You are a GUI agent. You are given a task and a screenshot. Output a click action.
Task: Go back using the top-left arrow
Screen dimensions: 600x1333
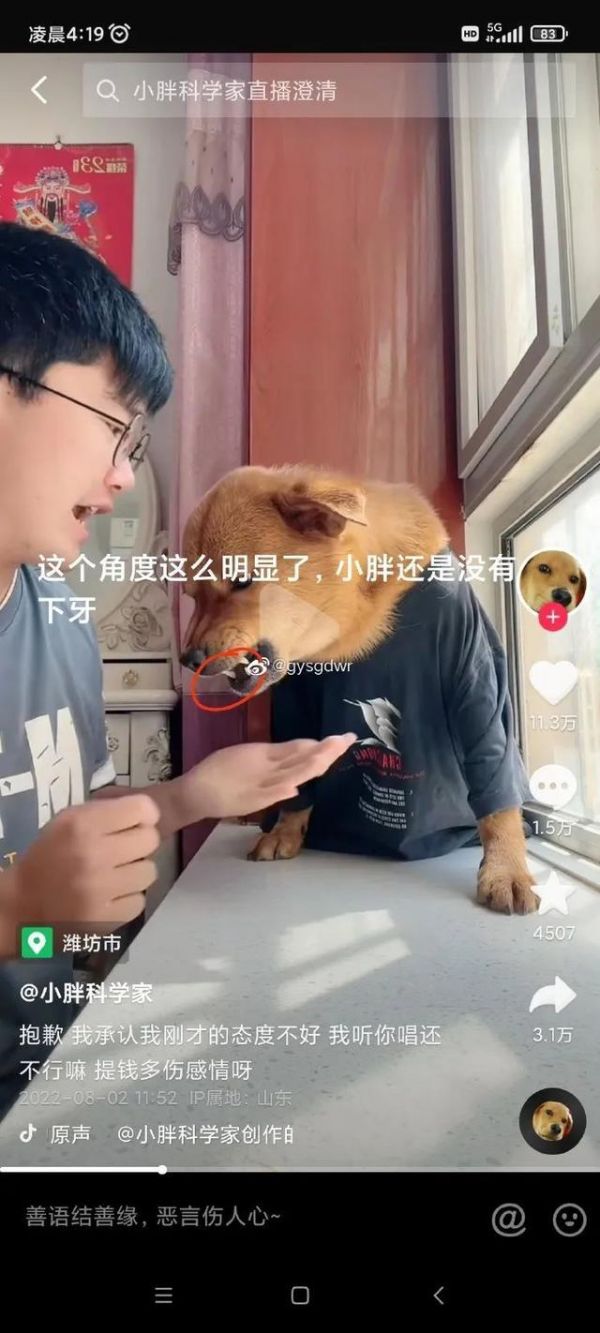[38, 90]
